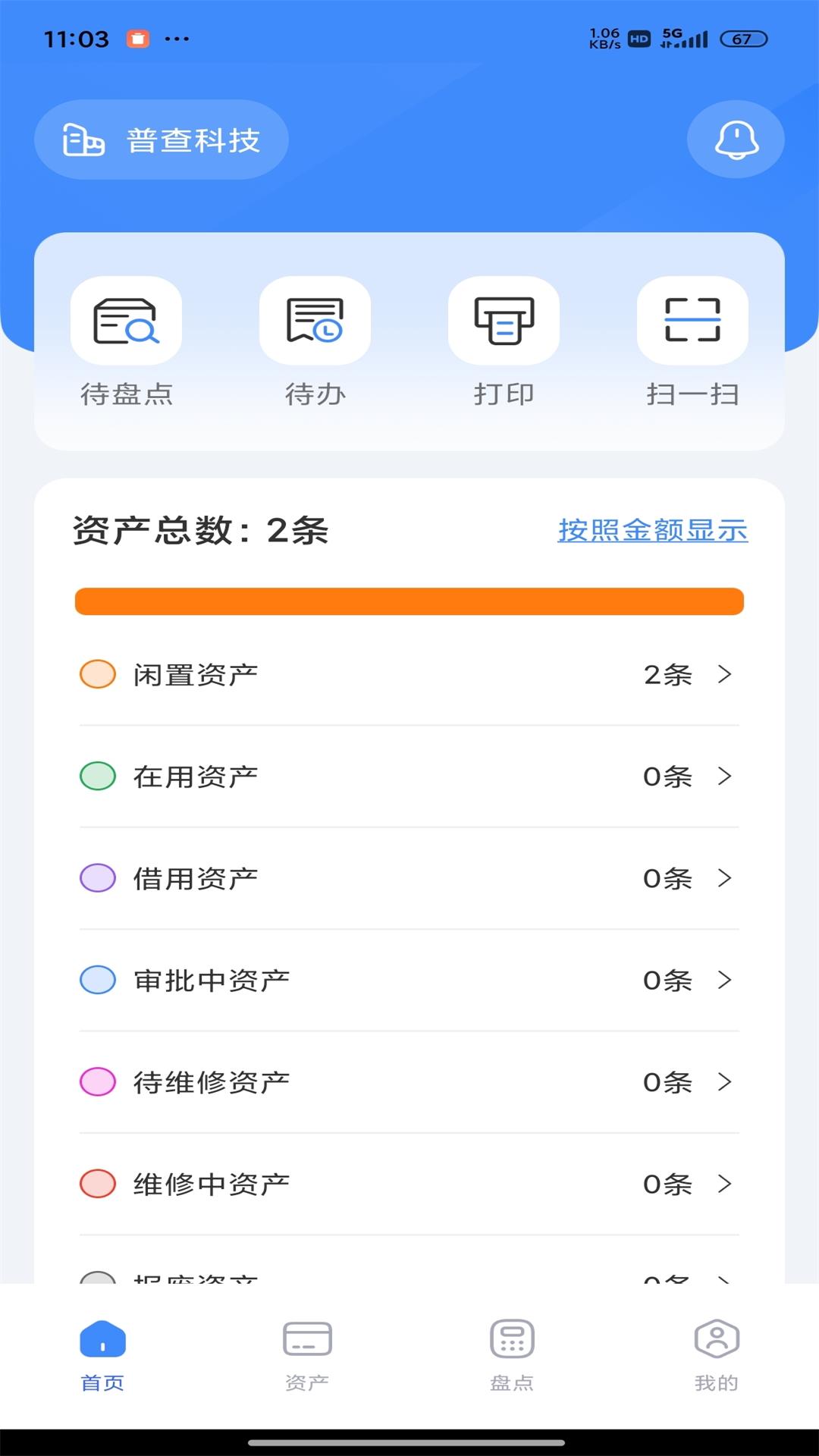
Task: Open the 扫一扫 scan icon
Action: pos(692,320)
